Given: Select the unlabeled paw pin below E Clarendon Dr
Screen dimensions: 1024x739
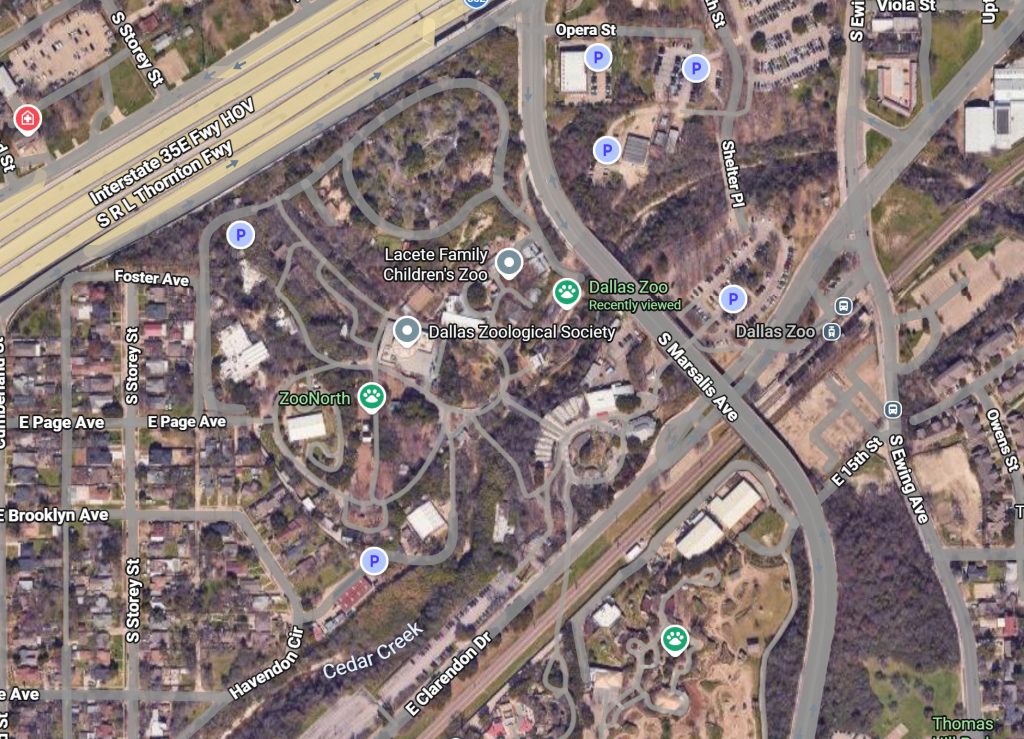Looking at the screenshot, I should pos(676,638).
